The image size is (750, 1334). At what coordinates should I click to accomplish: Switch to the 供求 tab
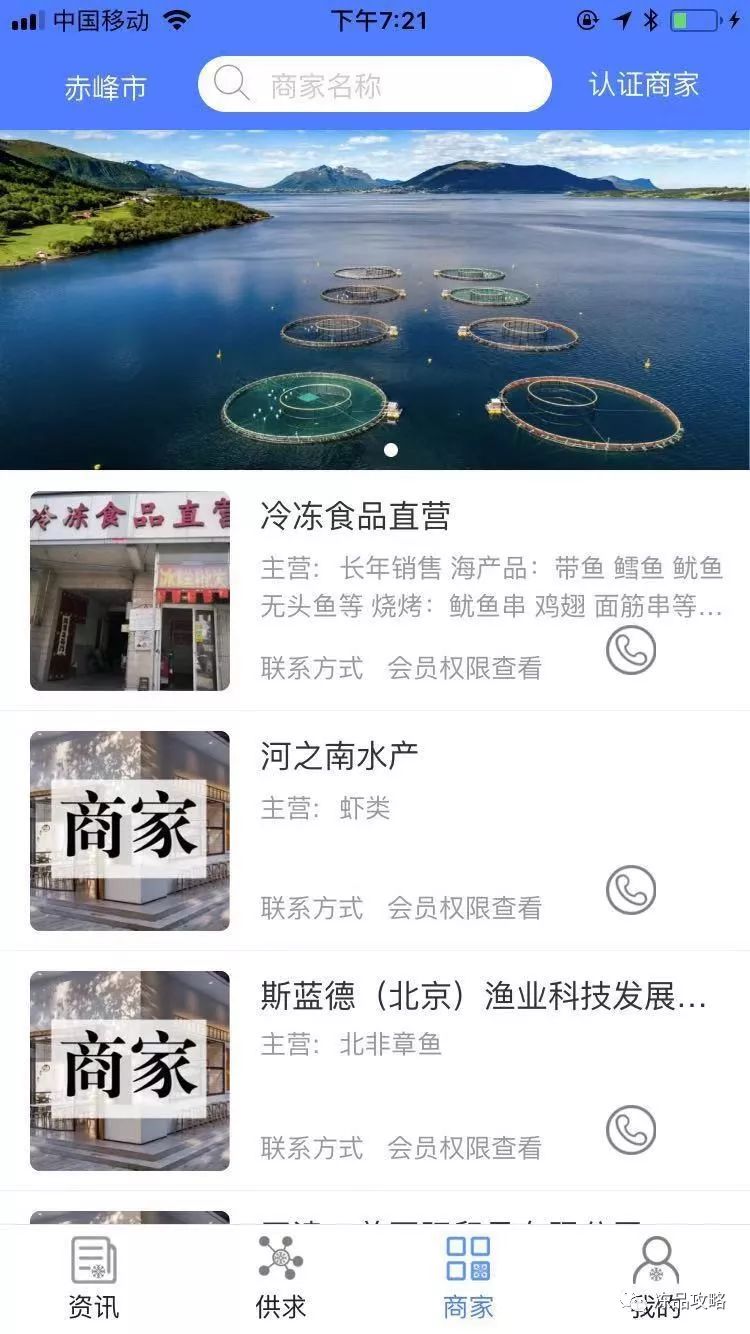pos(281,1278)
